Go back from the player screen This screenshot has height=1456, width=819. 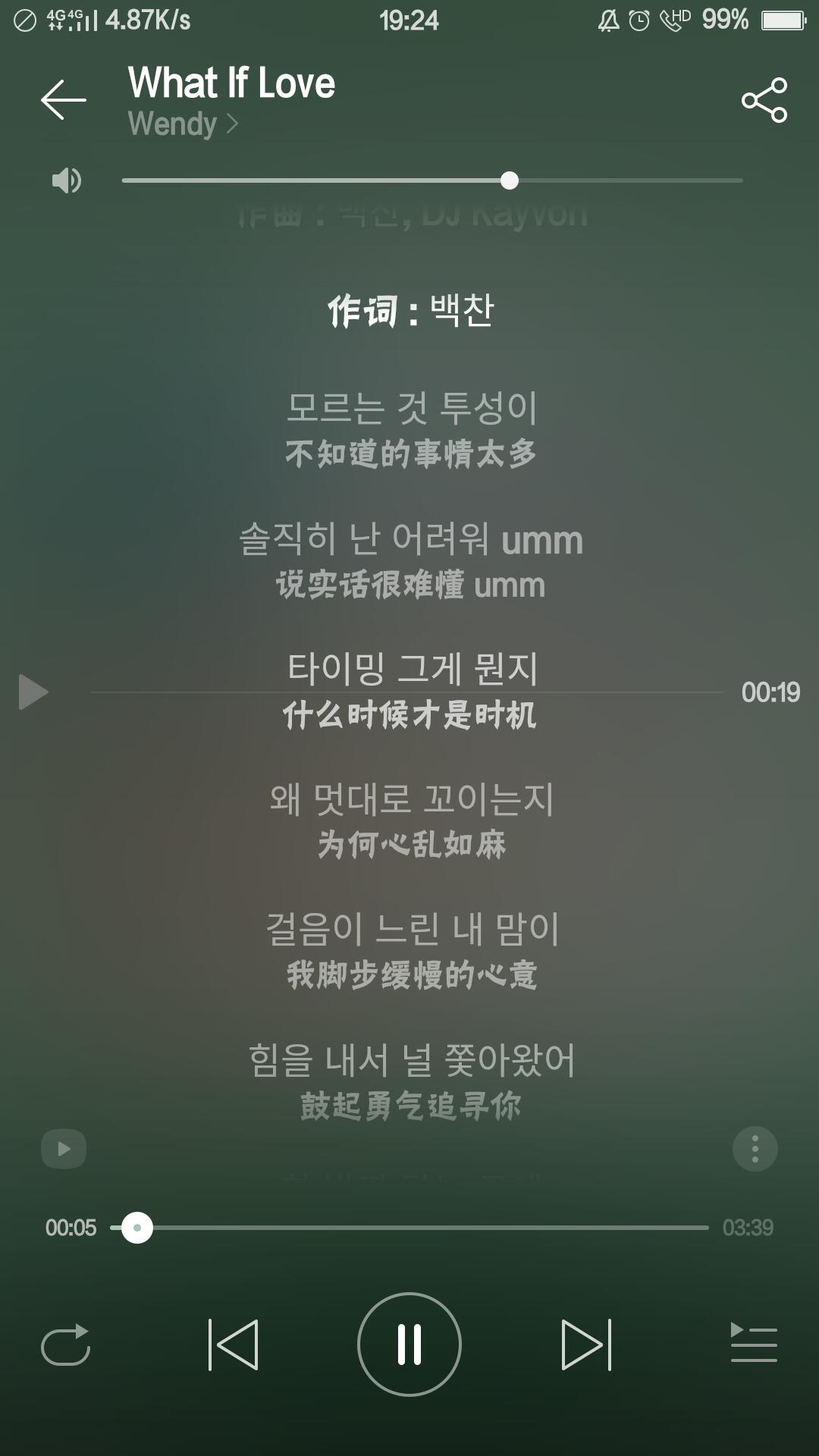(63, 99)
